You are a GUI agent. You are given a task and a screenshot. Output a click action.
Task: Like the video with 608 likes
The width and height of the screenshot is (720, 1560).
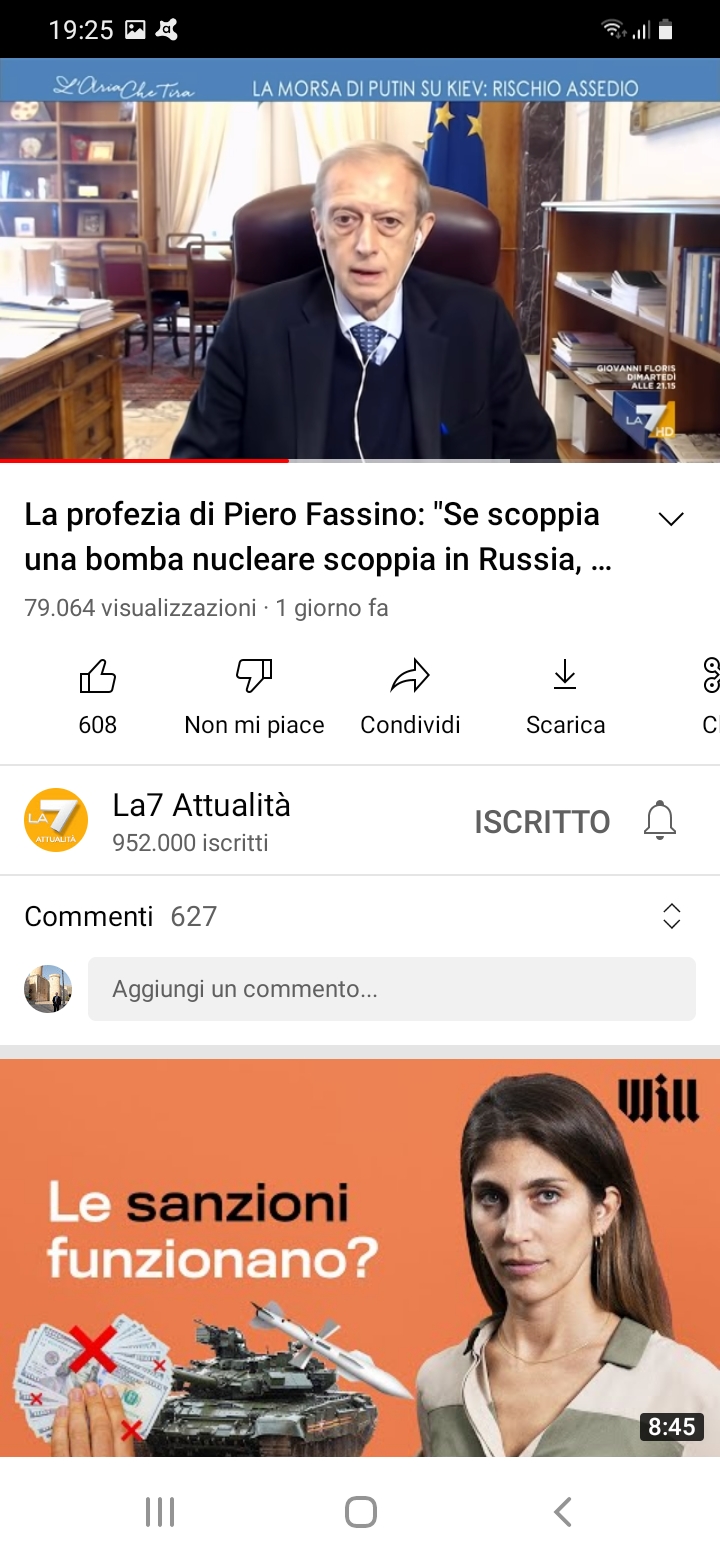coord(98,697)
